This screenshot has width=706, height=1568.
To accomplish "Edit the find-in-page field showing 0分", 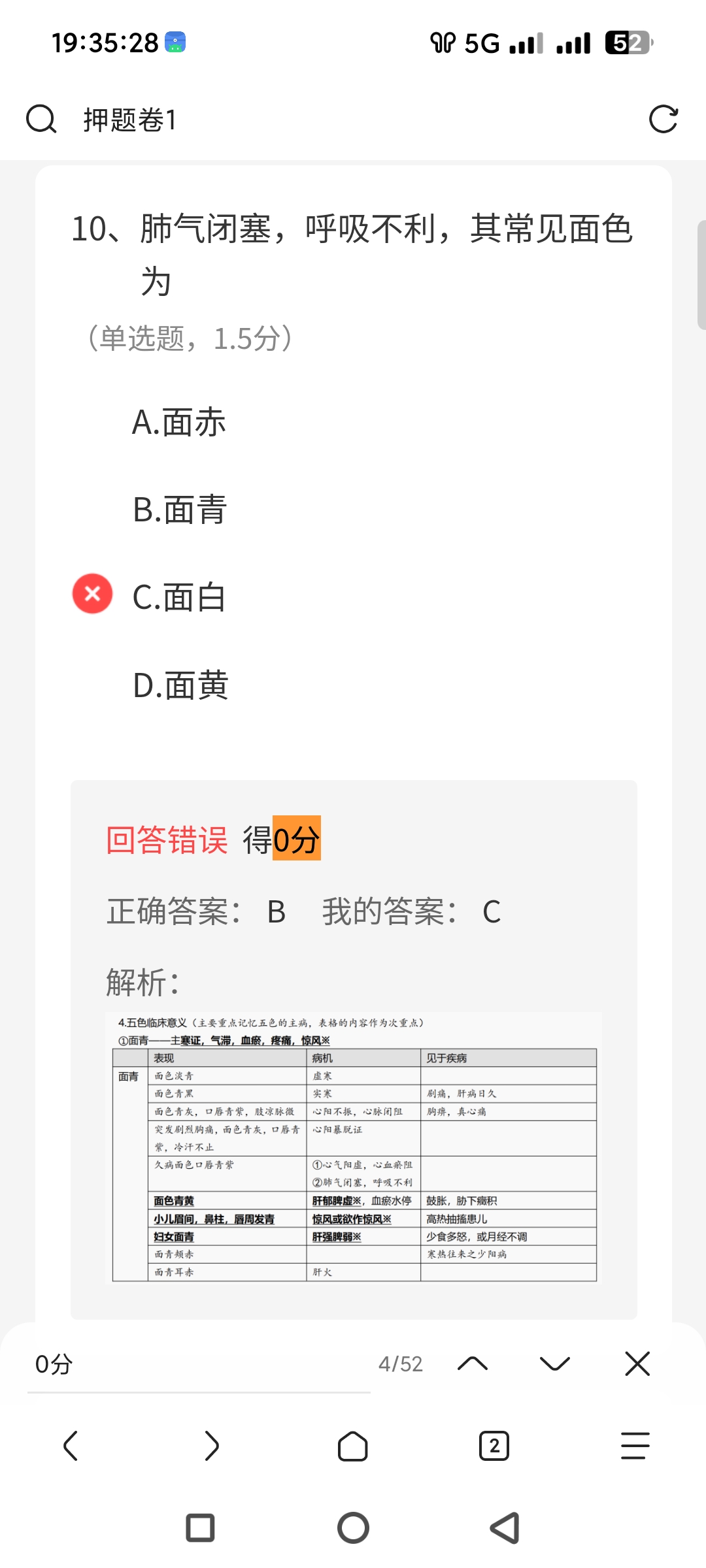I will click(x=196, y=1364).
